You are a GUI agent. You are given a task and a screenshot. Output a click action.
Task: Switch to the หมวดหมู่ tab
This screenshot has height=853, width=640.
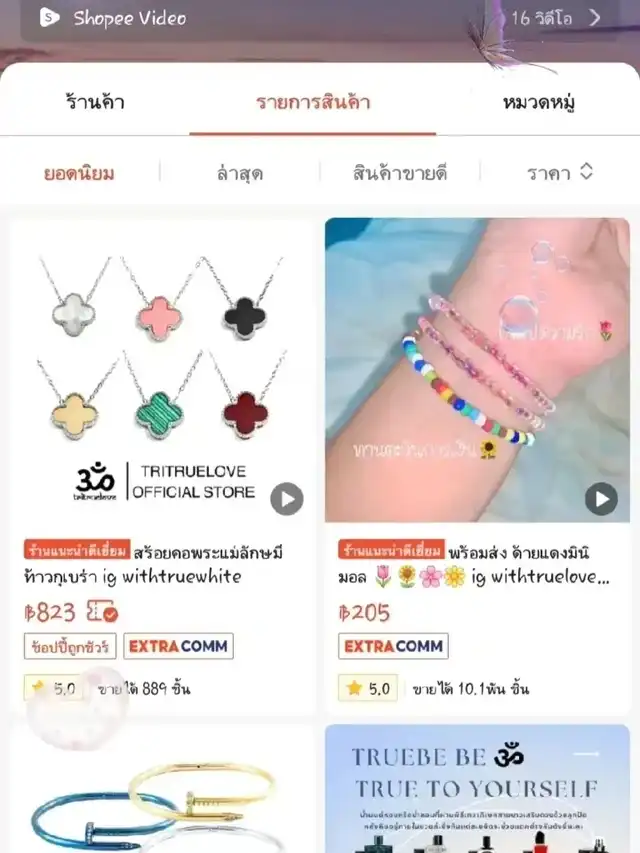(538, 102)
